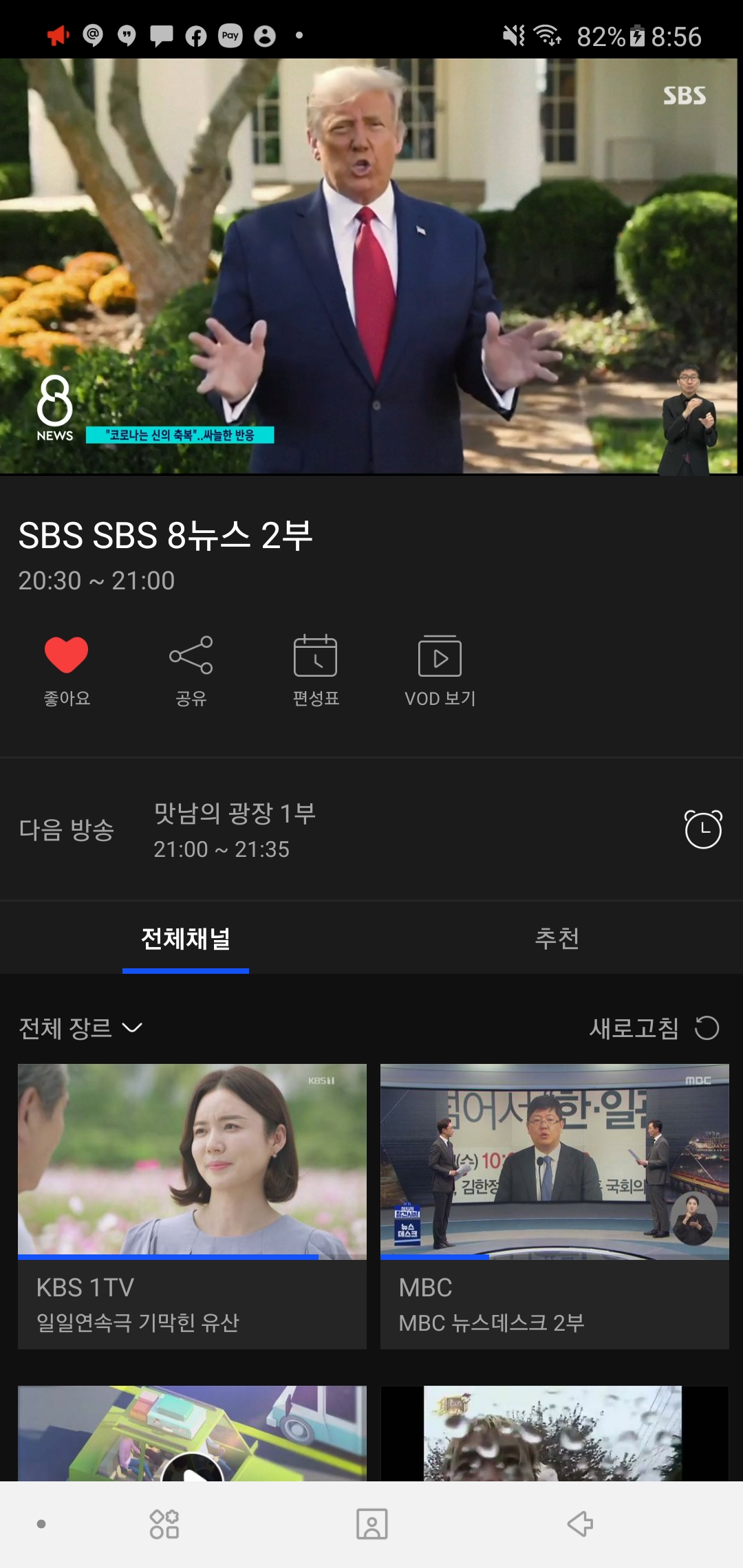Switch to the 추천 tab

[x=557, y=939]
